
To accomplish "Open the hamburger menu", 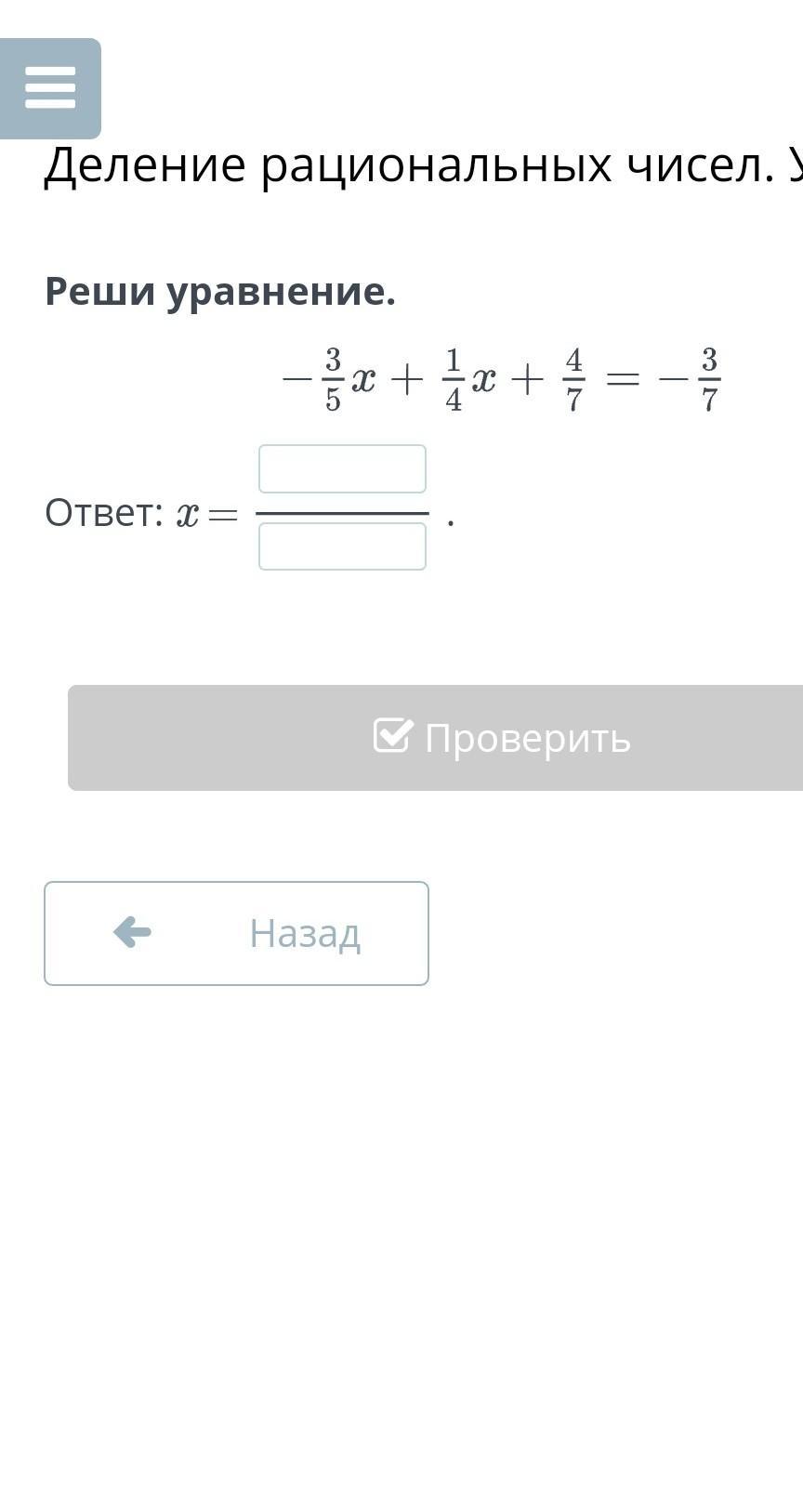I will coord(50,88).
